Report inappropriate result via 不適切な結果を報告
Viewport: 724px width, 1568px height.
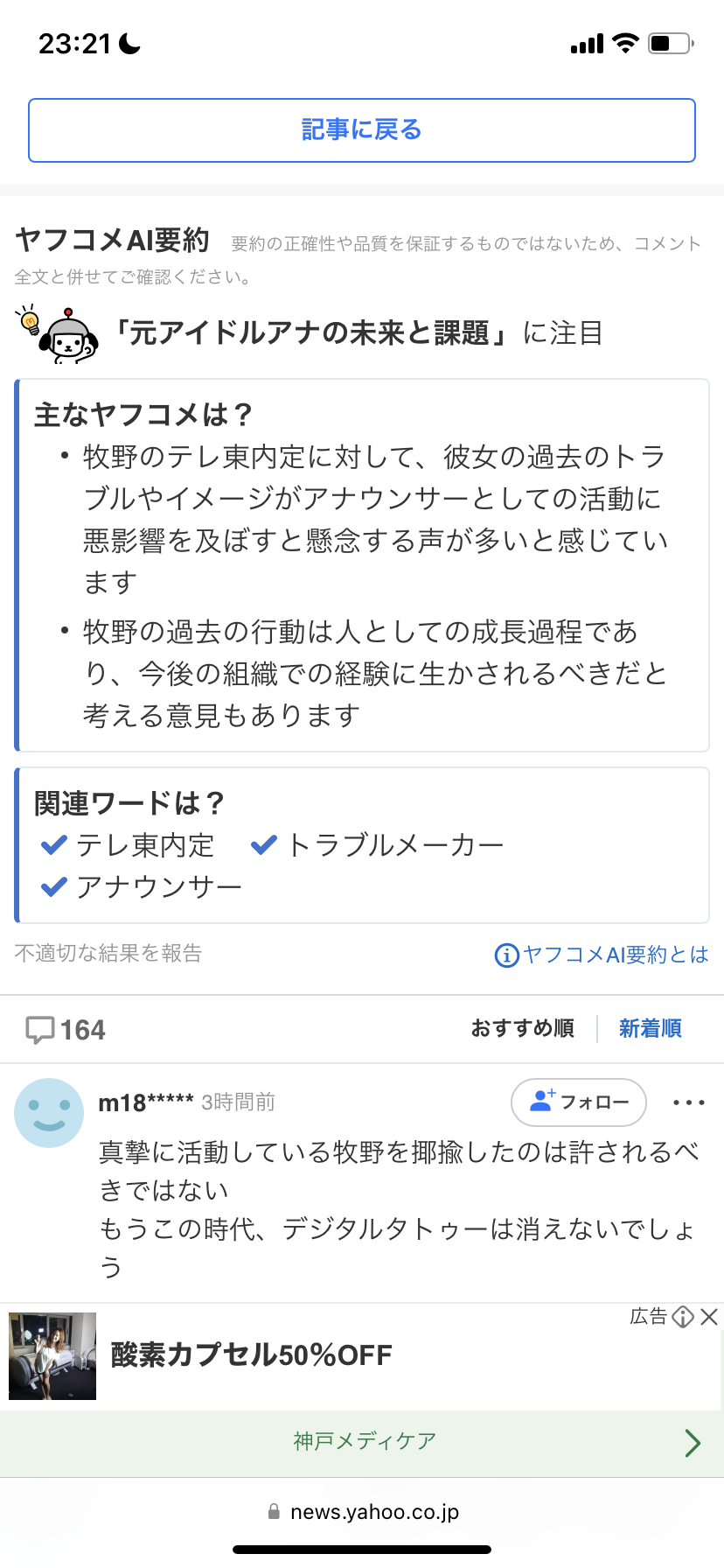(x=108, y=953)
